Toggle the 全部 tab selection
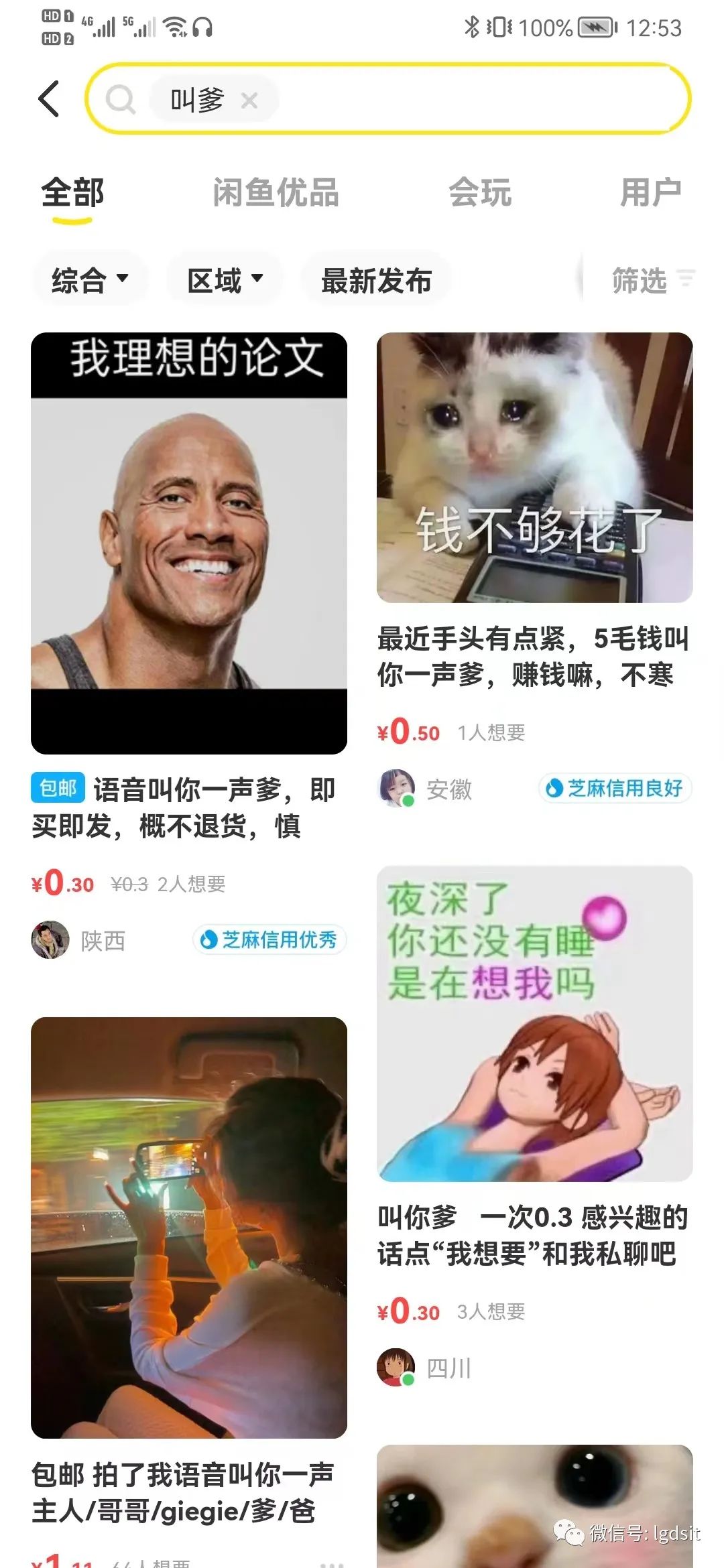 [72, 193]
